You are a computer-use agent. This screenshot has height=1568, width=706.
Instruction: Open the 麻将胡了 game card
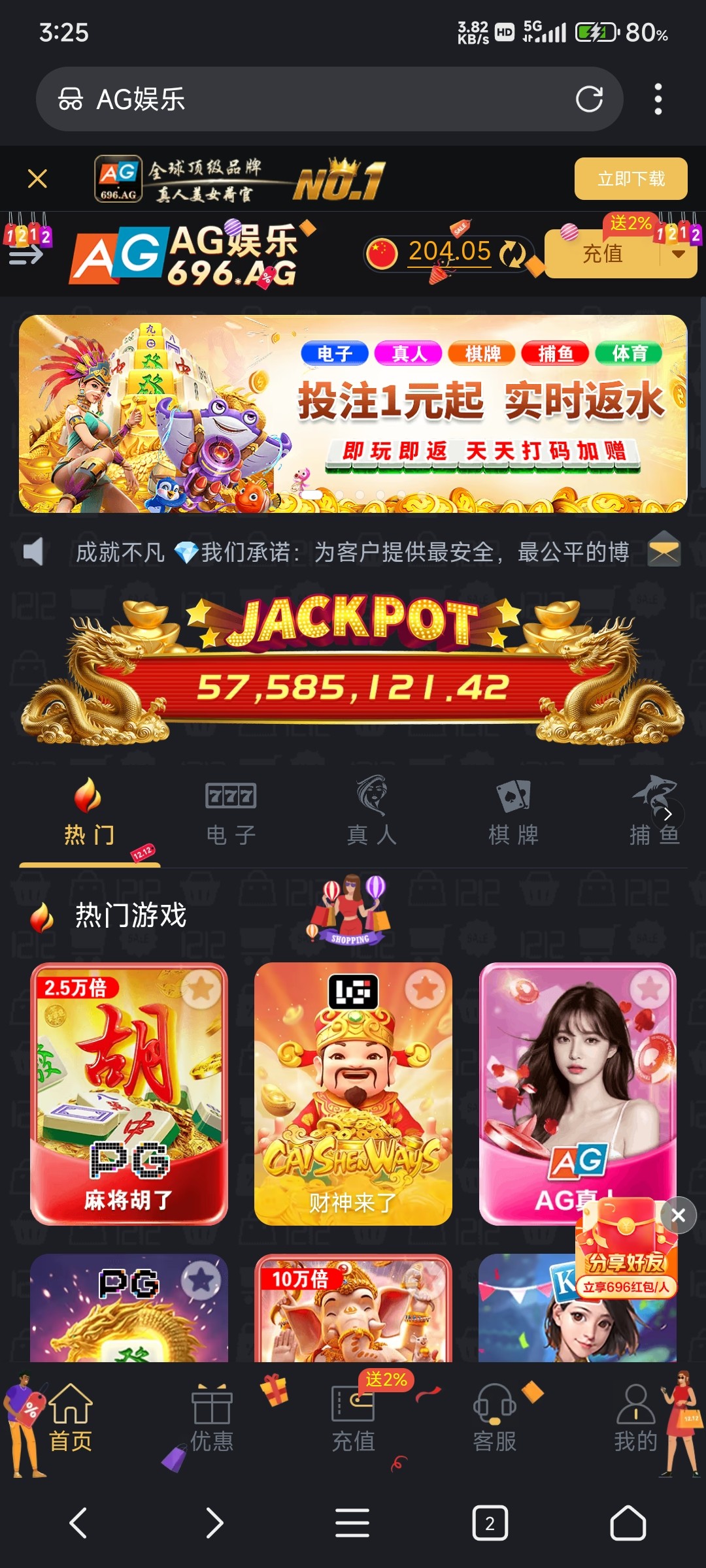tap(129, 1093)
